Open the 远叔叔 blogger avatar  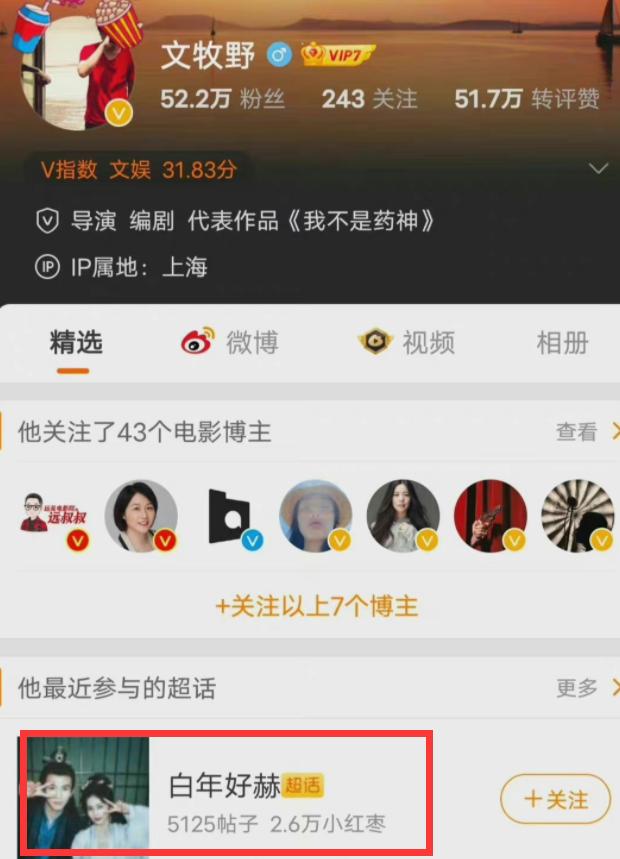54,516
